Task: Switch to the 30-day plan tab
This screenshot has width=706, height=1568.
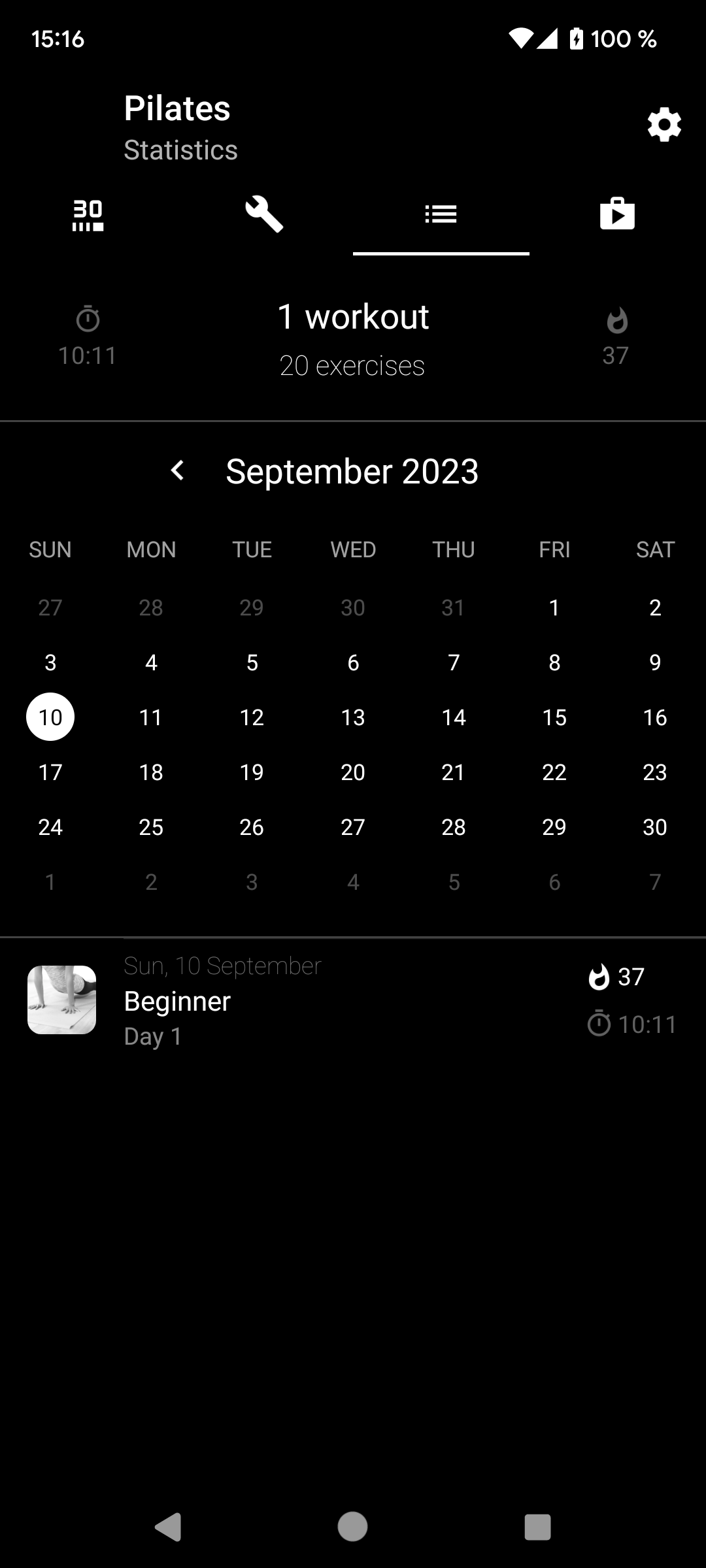Action: click(x=88, y=215)
